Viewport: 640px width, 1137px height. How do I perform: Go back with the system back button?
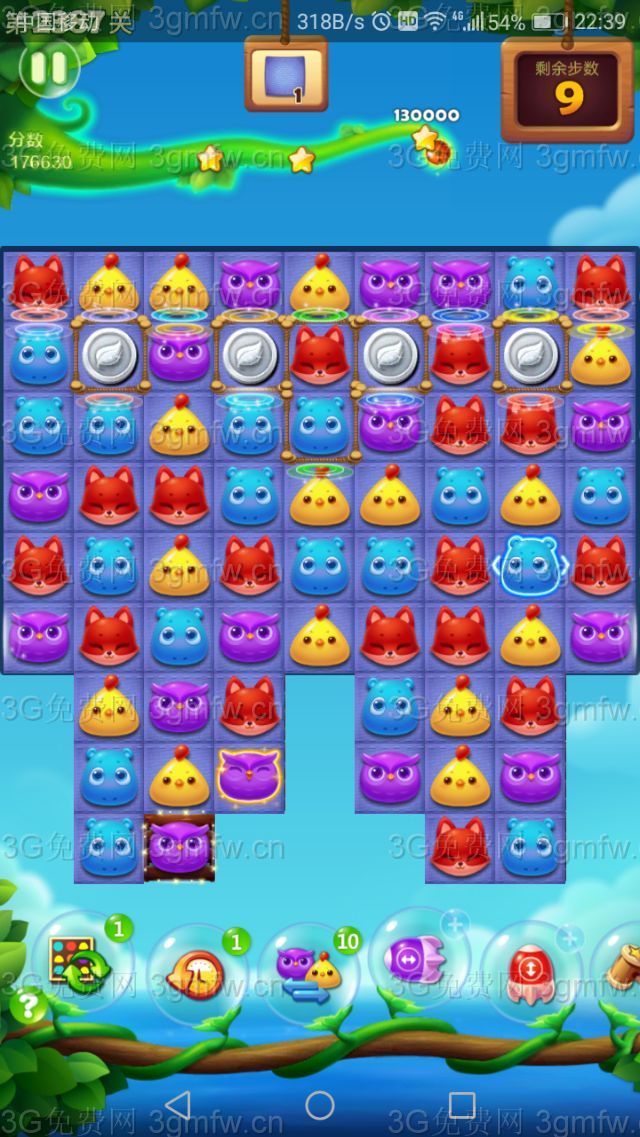pos(178,1105)
